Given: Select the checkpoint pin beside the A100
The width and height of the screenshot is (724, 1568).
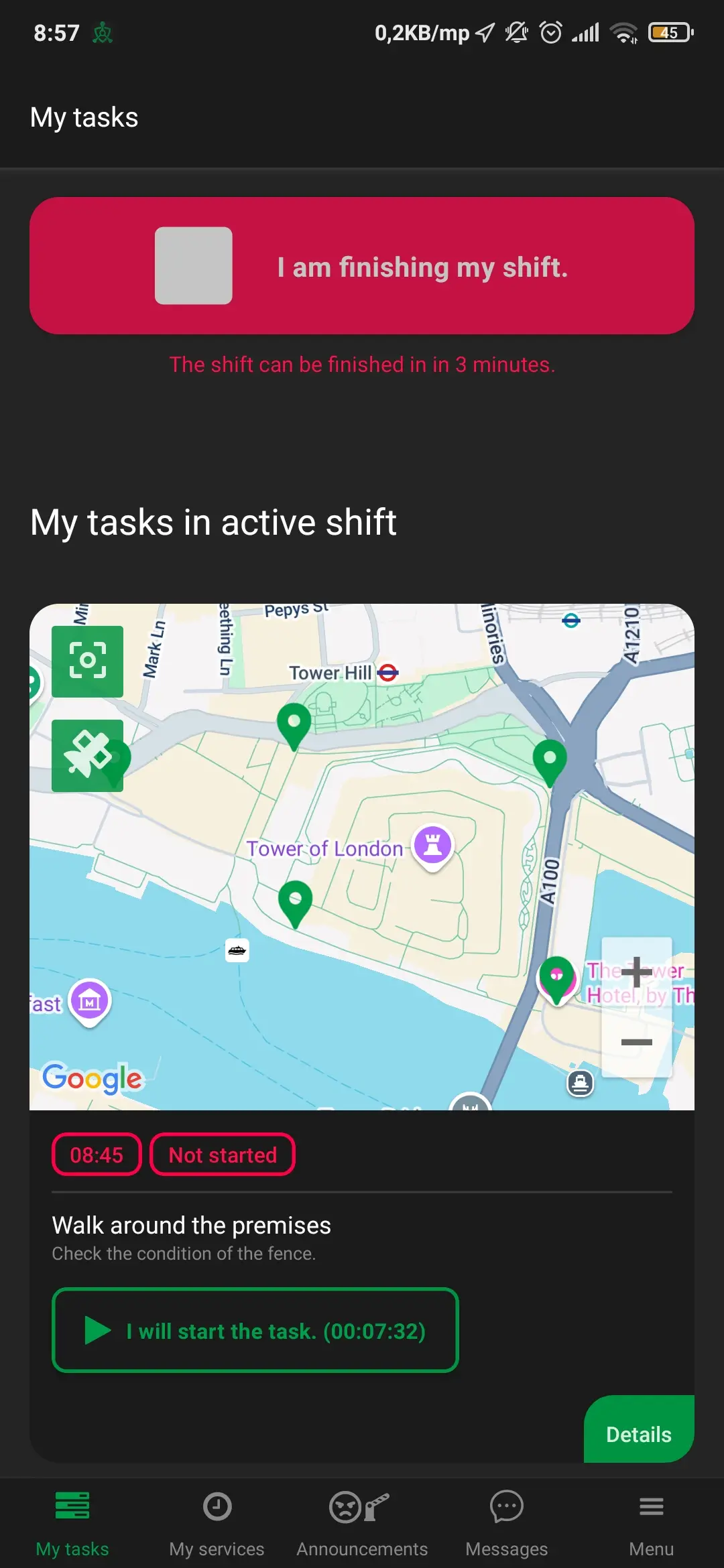Looking at the screenshot, I should pyautogui.click(x=550, y=761).
